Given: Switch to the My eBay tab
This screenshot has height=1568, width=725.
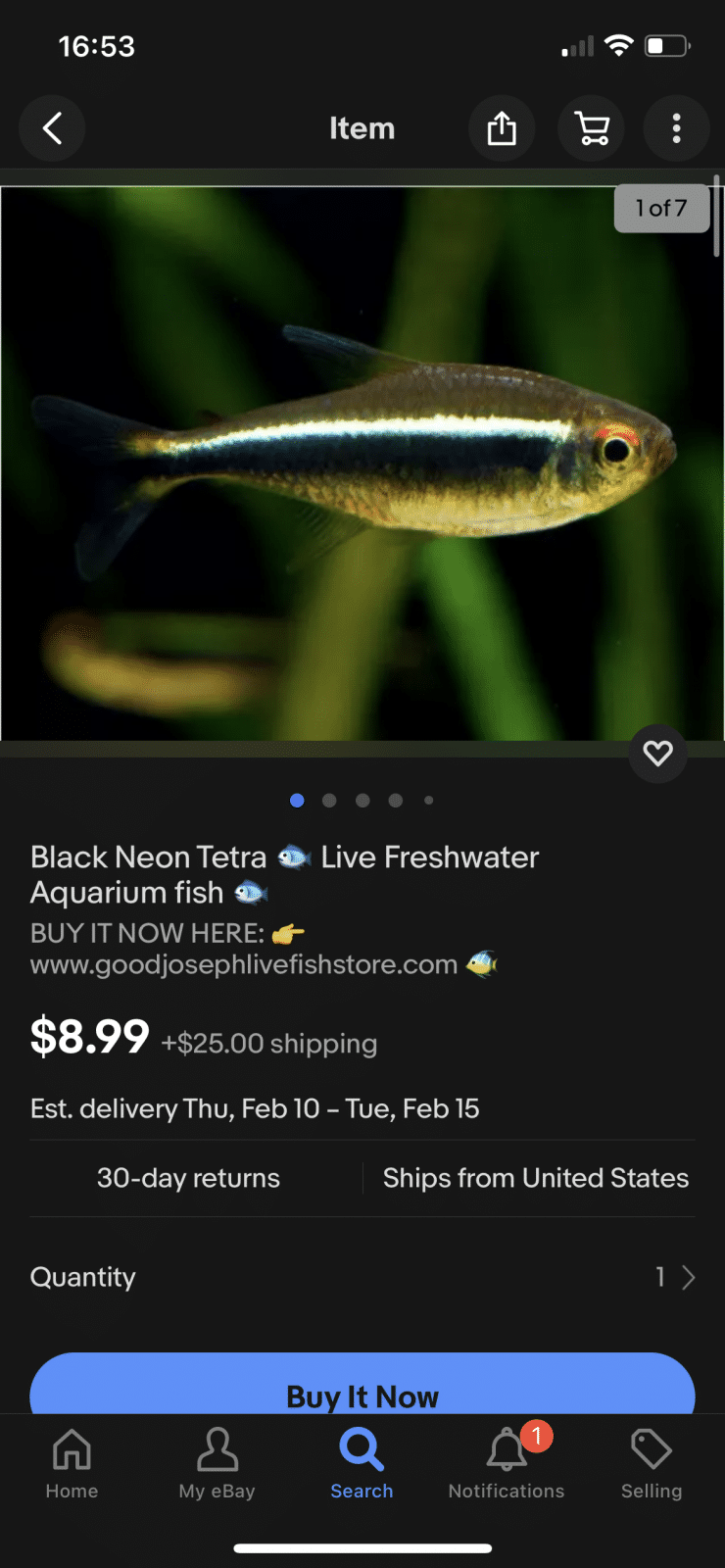Looking at the screenshot, I should tap(217, 1463).
